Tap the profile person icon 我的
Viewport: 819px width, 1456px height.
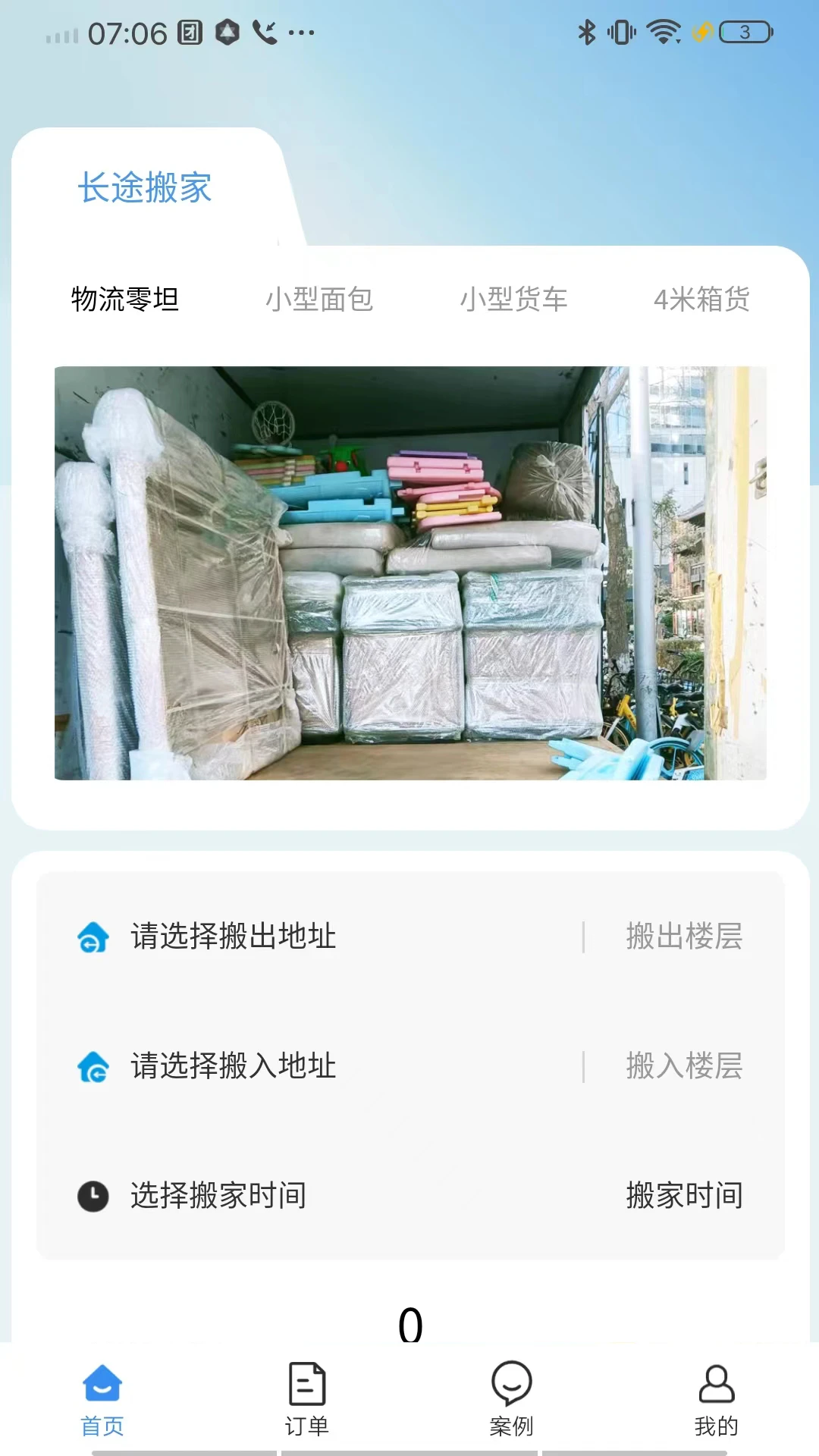pyautogui.click(x=715, y=1392)
